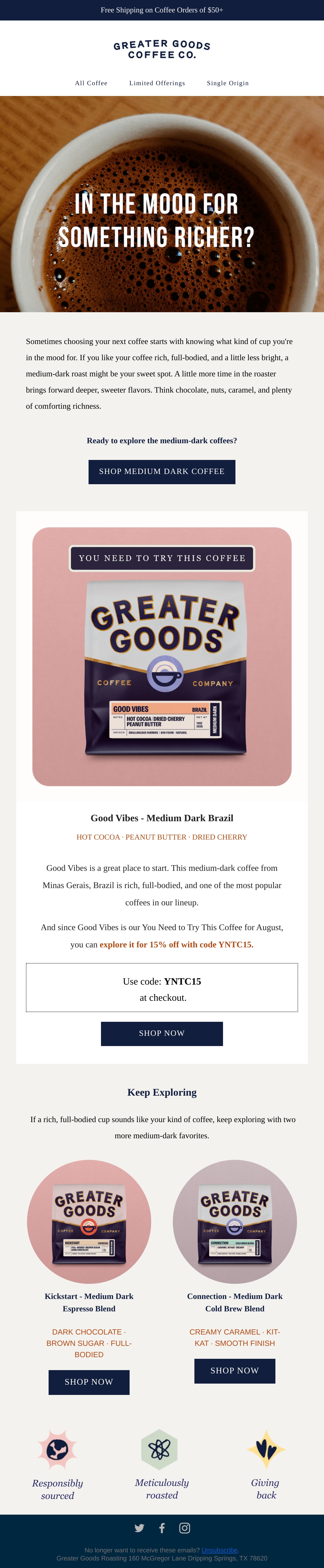Go to Single Origin coffees

[x=228, y=83]
